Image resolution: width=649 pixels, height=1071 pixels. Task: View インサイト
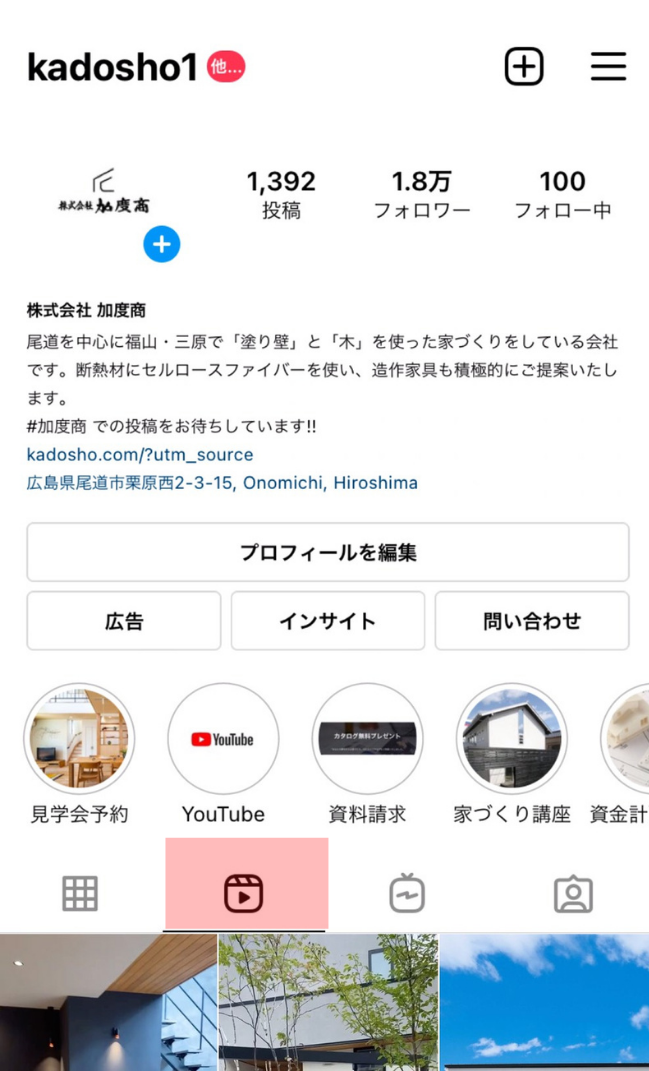click(328, 621)
